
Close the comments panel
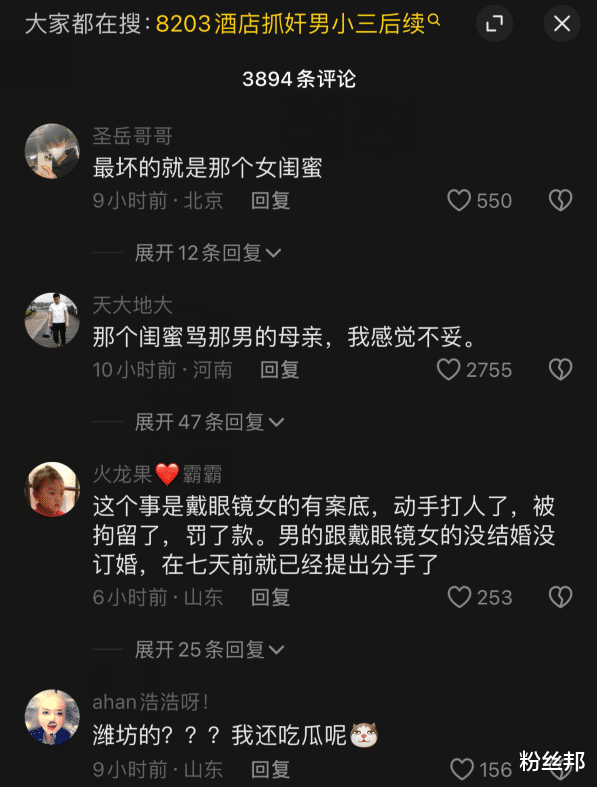[562, 23]
